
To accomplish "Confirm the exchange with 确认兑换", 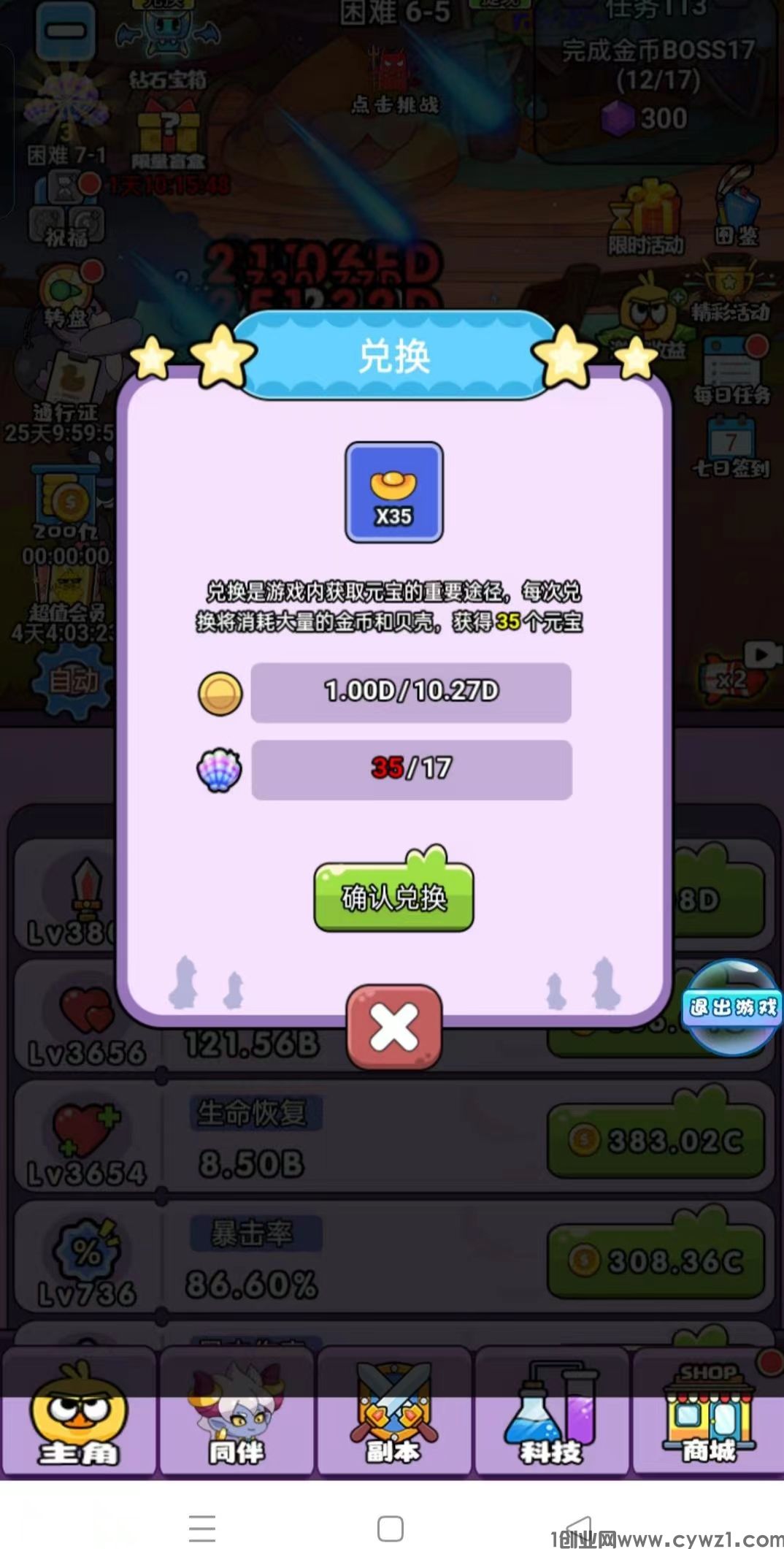I will [393, 895].
